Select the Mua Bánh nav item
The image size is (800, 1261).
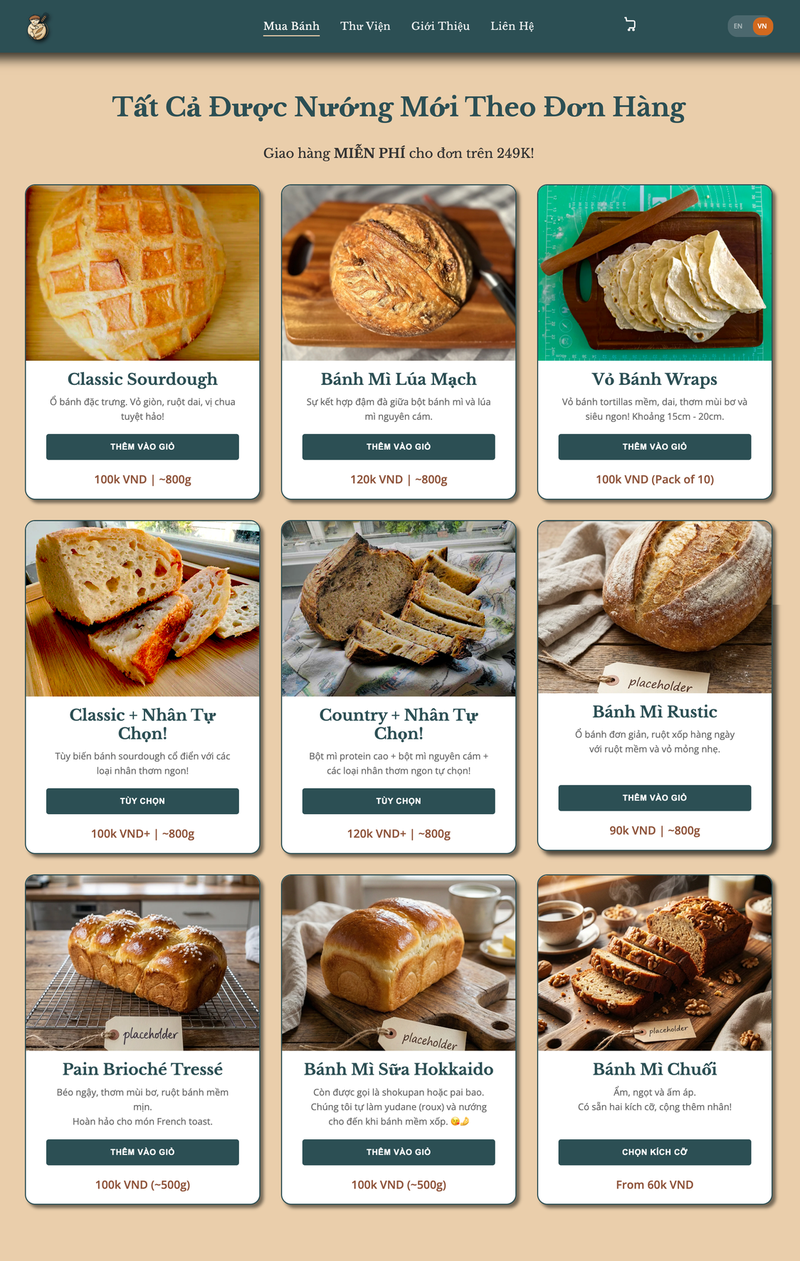click(291, 26)
